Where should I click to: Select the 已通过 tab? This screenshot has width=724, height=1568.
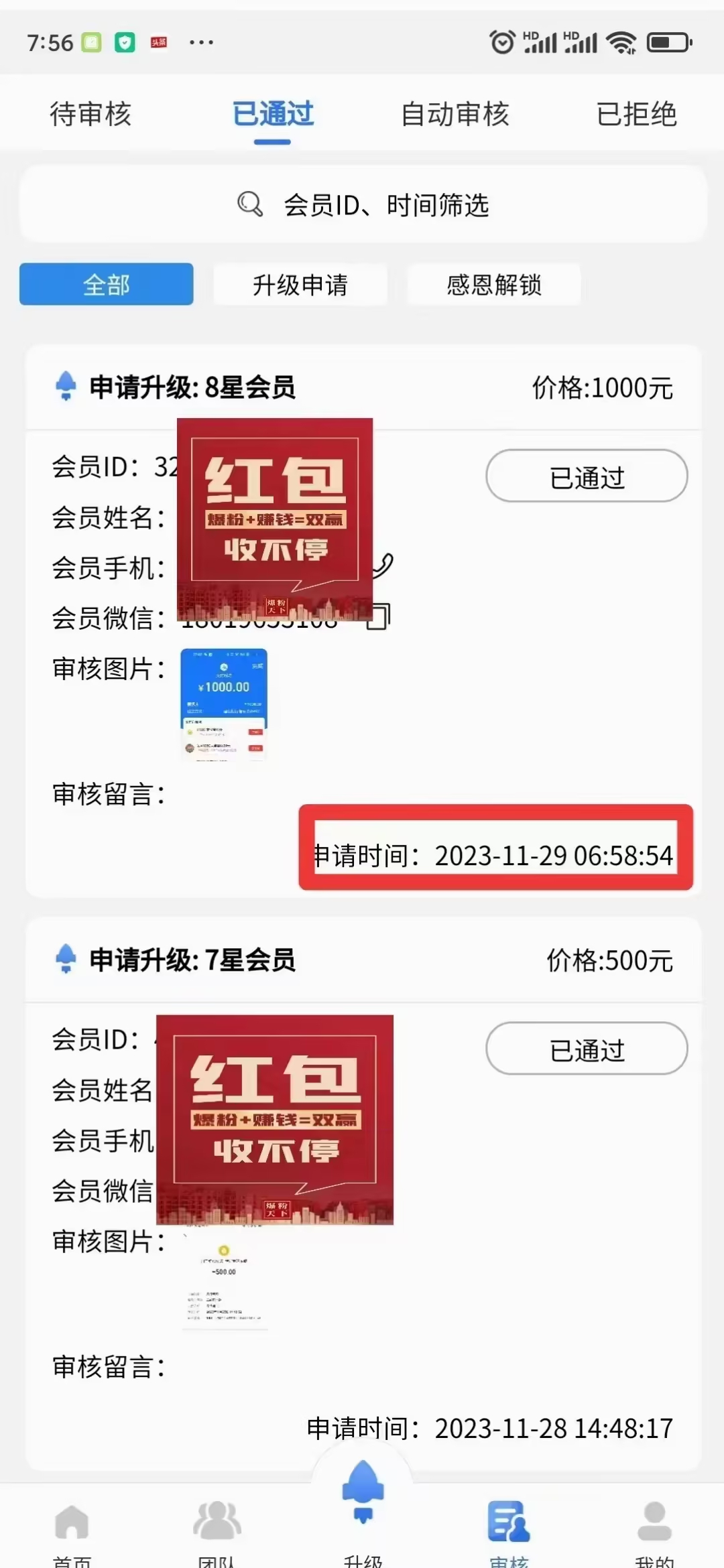tap(273, 114)
